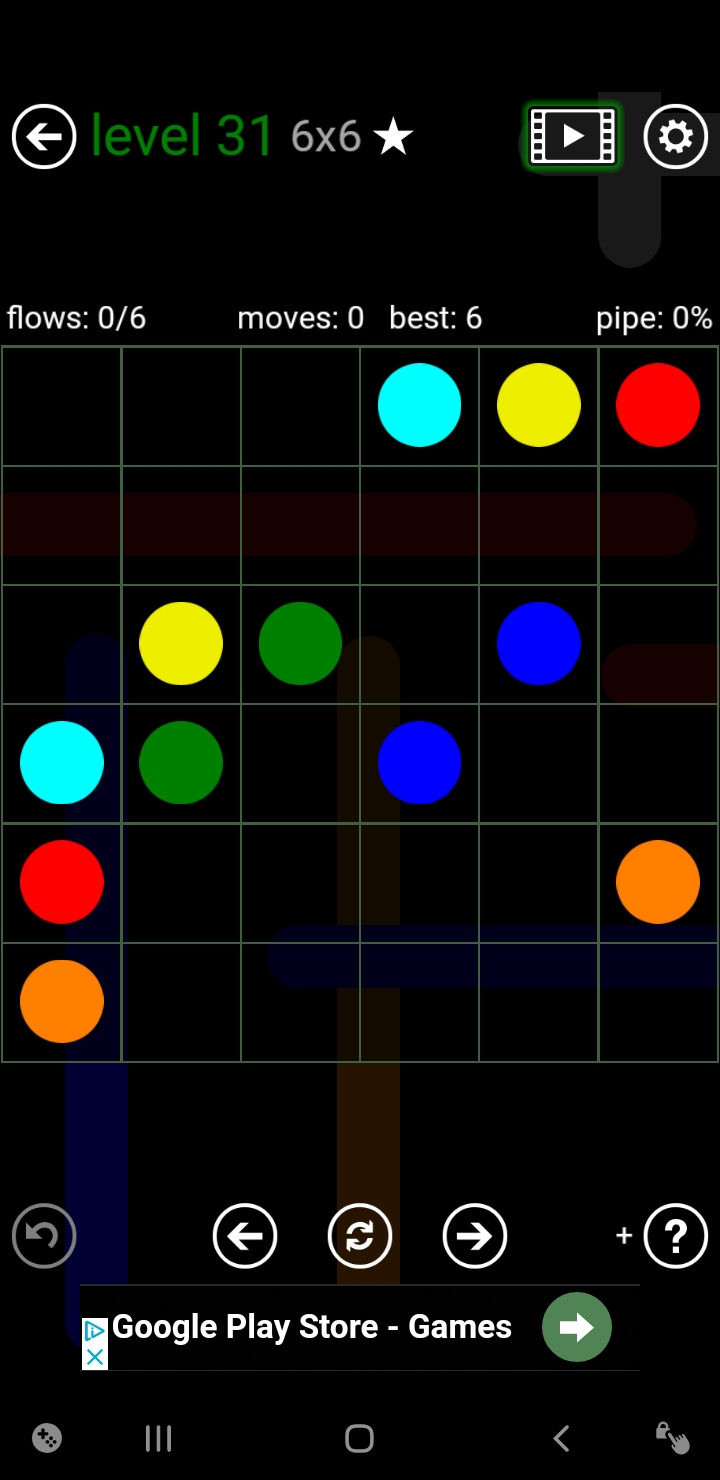Tap the system home button
Screen dimensions: 720x1480
(360, 1438)
